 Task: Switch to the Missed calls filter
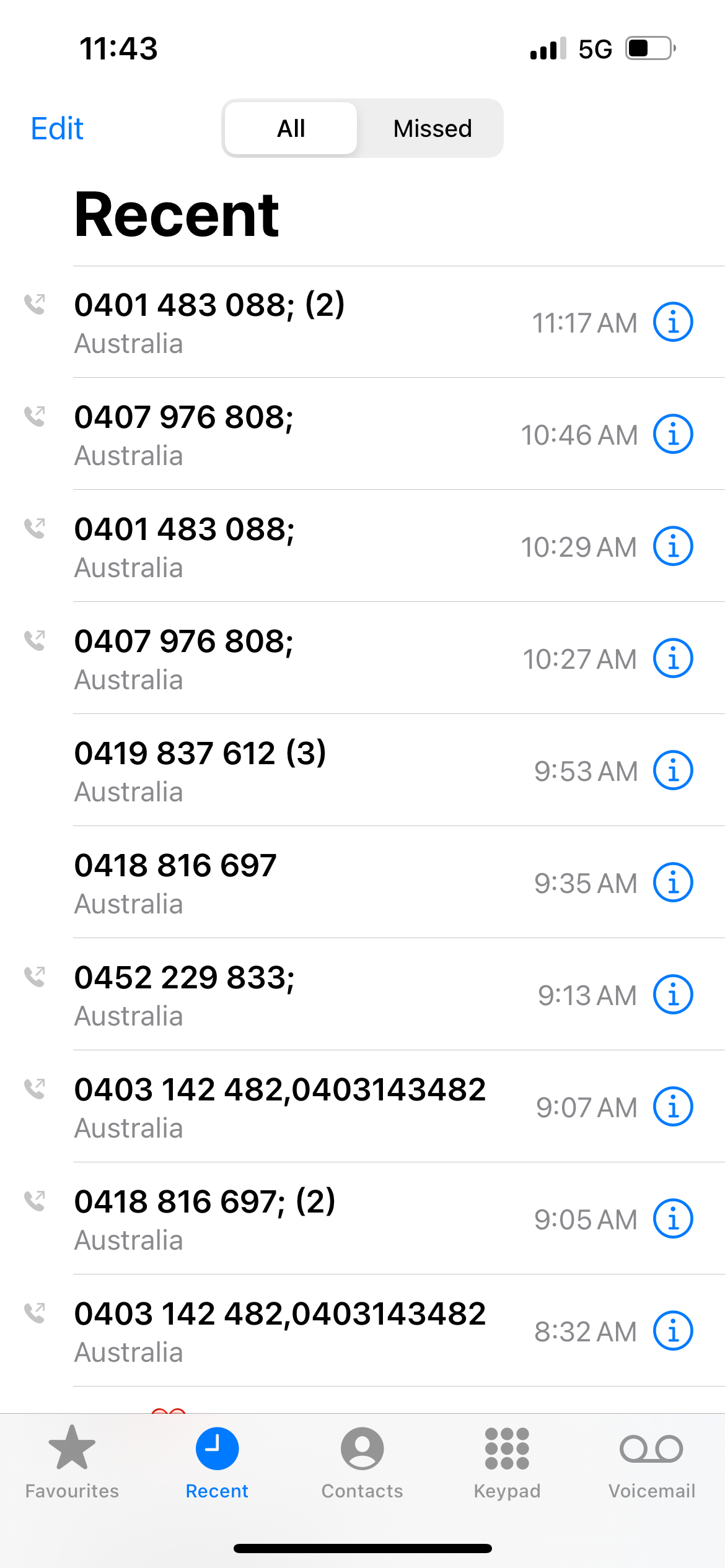(433, 129)
